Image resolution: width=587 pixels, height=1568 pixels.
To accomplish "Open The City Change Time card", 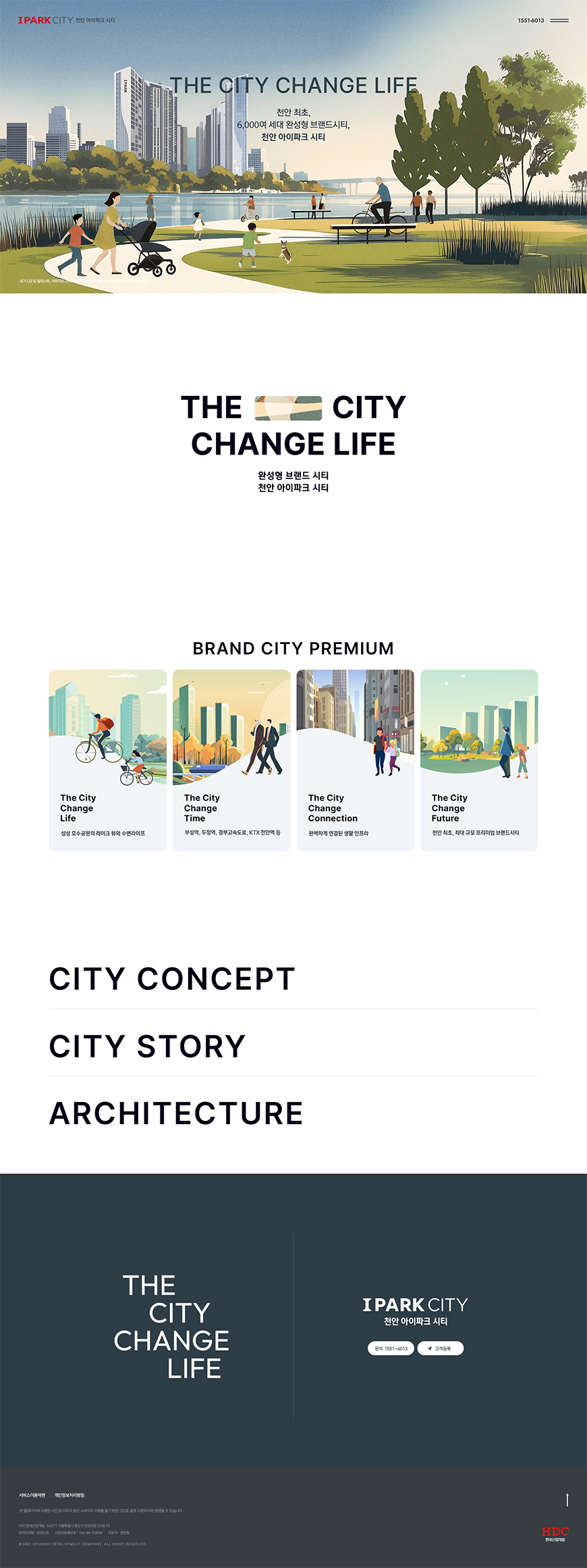I will (231, 760).
